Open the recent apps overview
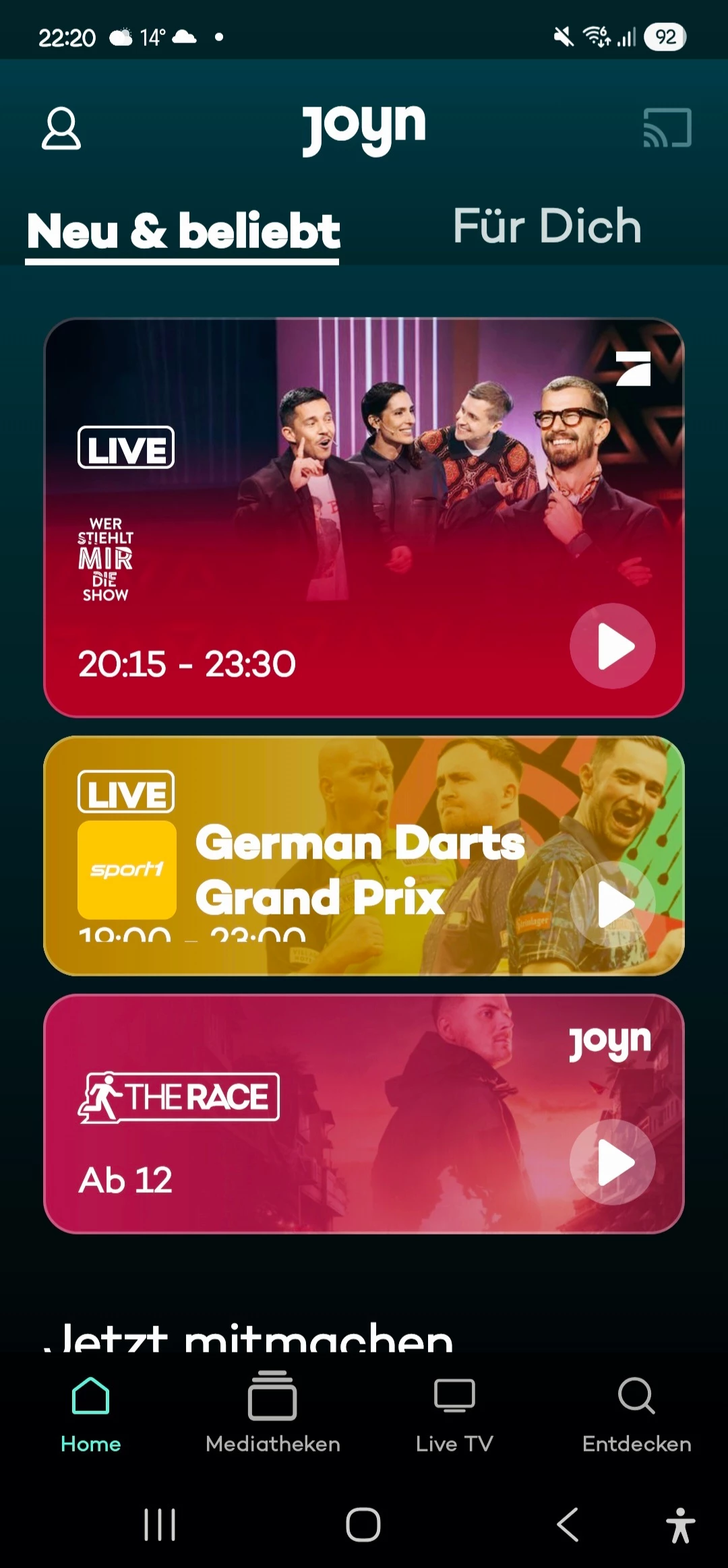This screenshot has width=728, height=1568. pos(160,1525)
